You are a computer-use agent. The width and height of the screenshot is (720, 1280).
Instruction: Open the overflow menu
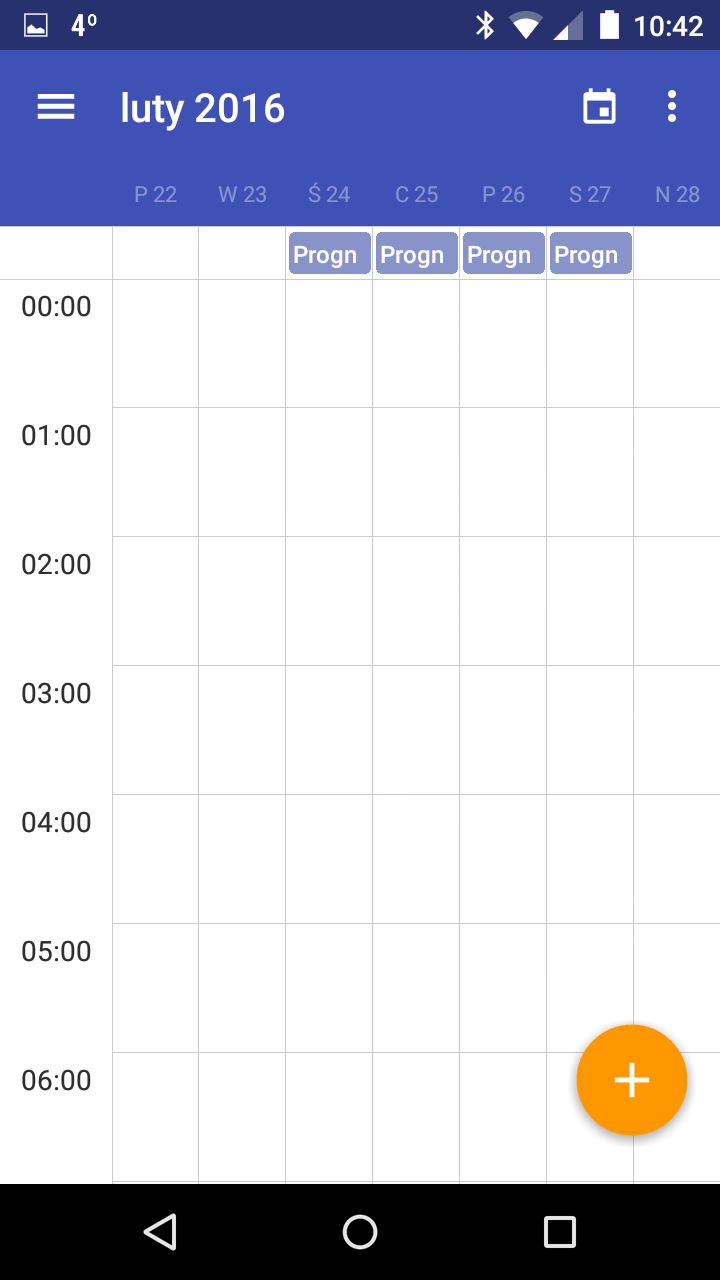click(672, 107)
